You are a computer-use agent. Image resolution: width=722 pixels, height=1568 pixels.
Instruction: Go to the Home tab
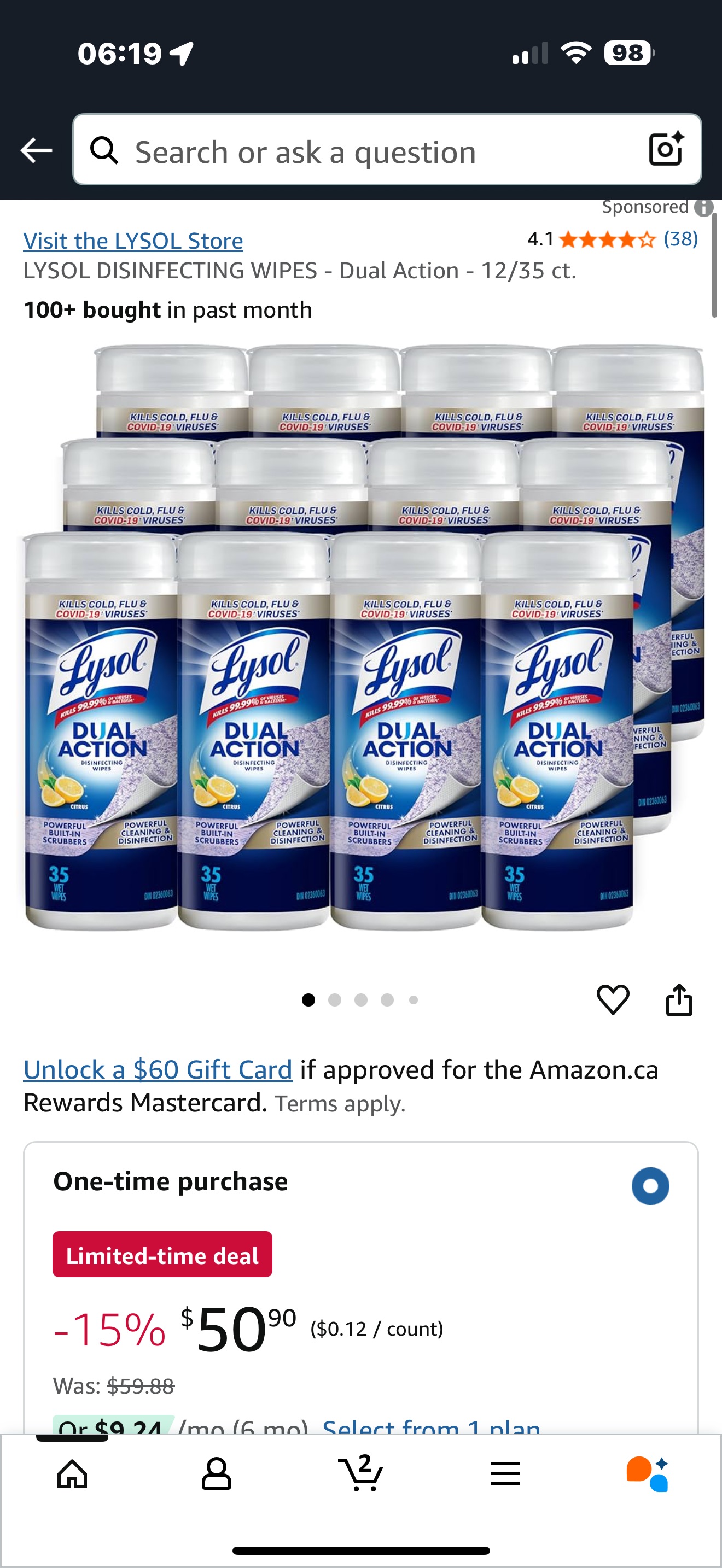tap(72, 1475)
